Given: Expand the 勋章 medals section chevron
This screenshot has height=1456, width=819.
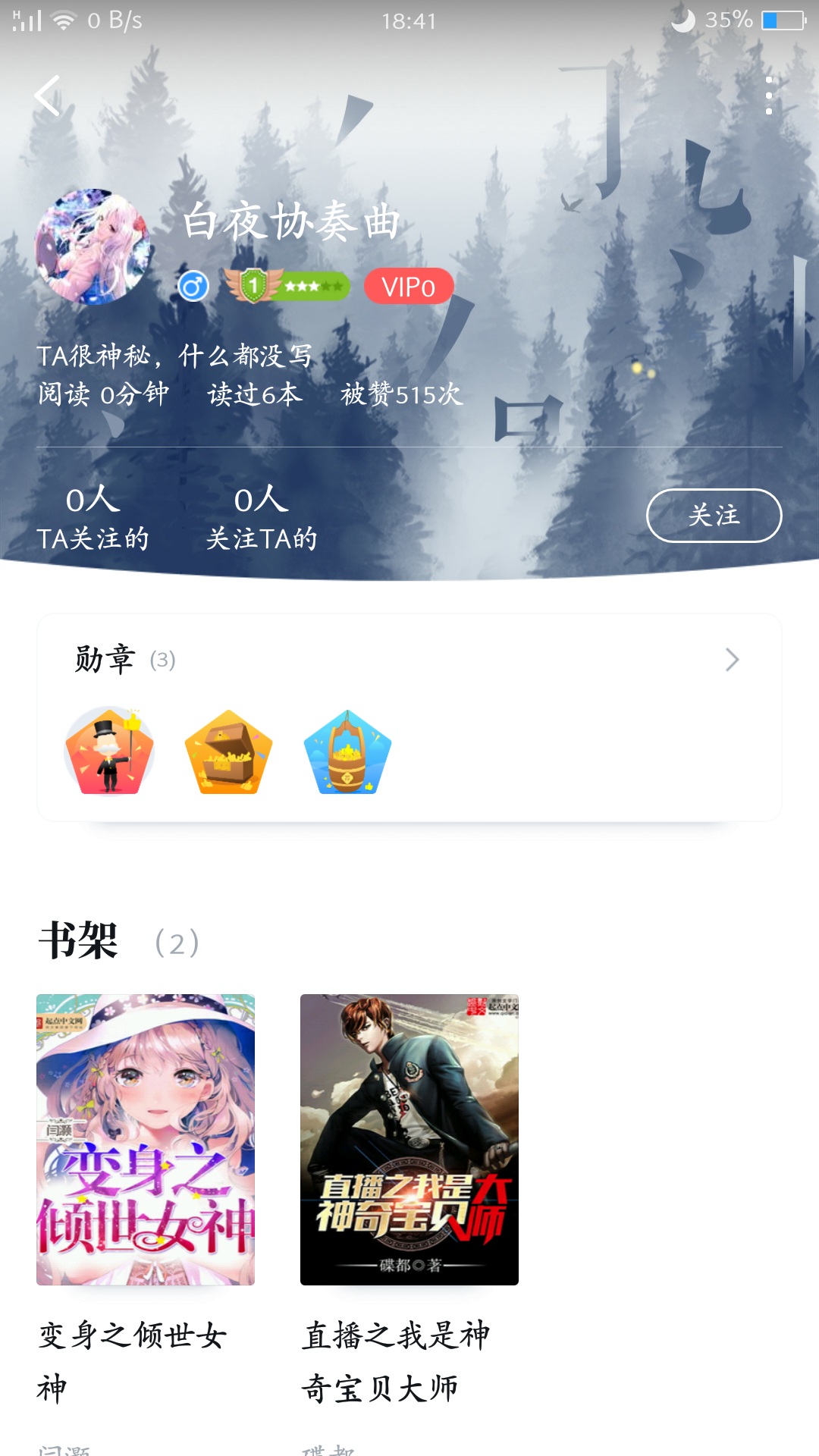Looking at the screenshot, I should pyautogui.click(x=732, y=660).
